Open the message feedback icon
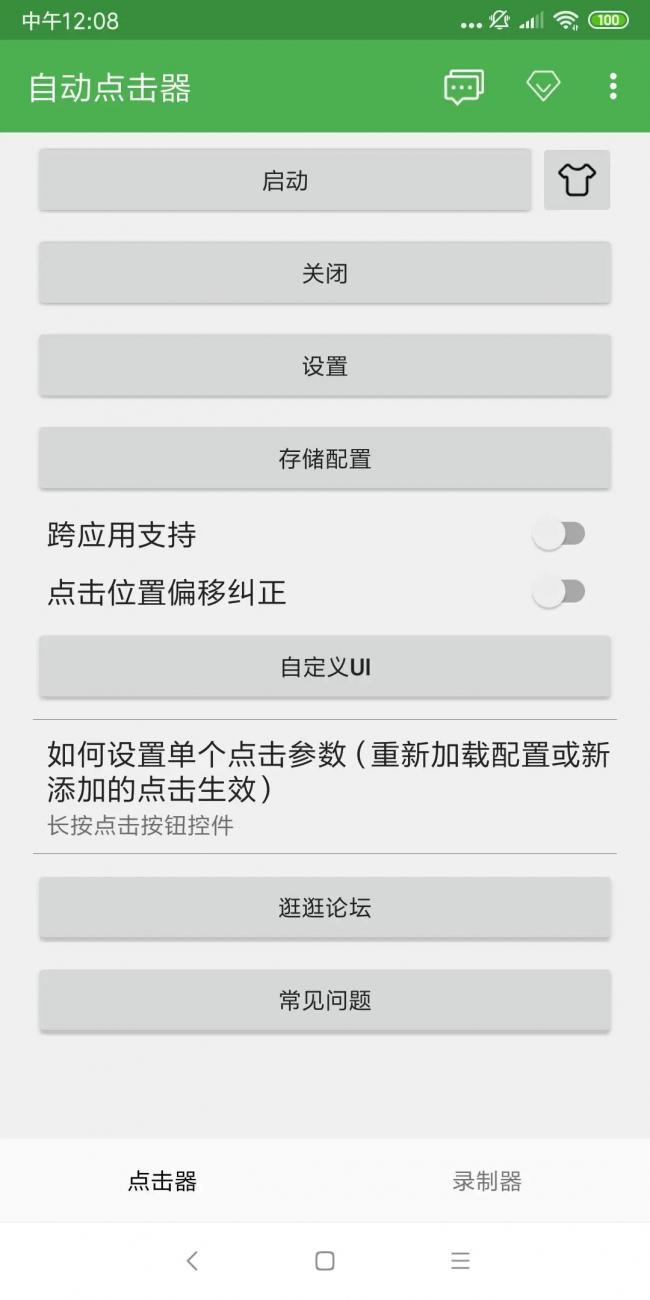The image size is (650, 1300). pyautogui.click(x=463, y=87)
